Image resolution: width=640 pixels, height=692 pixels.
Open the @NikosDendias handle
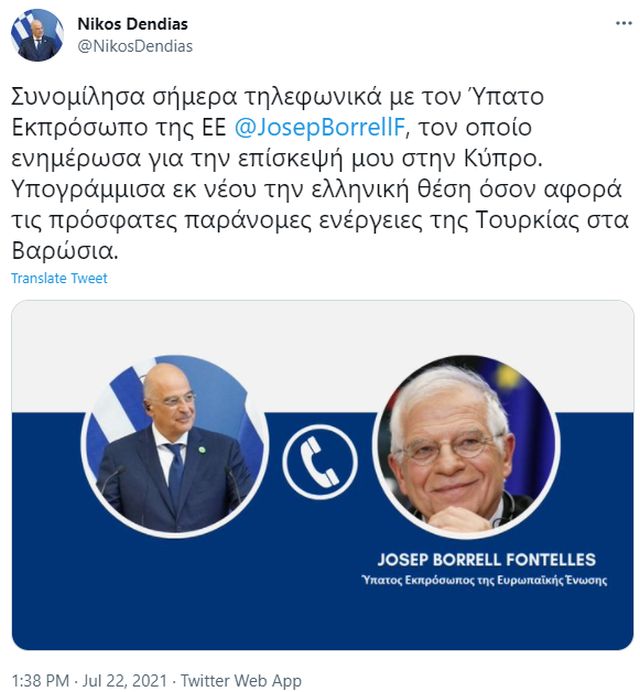[135, 46]
